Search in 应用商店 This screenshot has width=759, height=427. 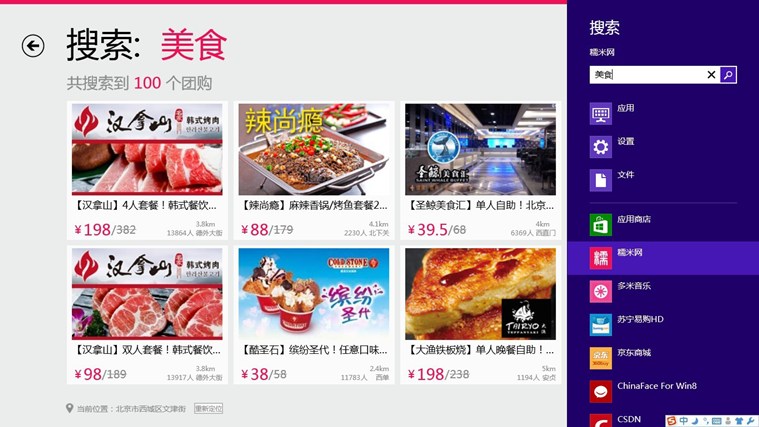click(634, 221)
